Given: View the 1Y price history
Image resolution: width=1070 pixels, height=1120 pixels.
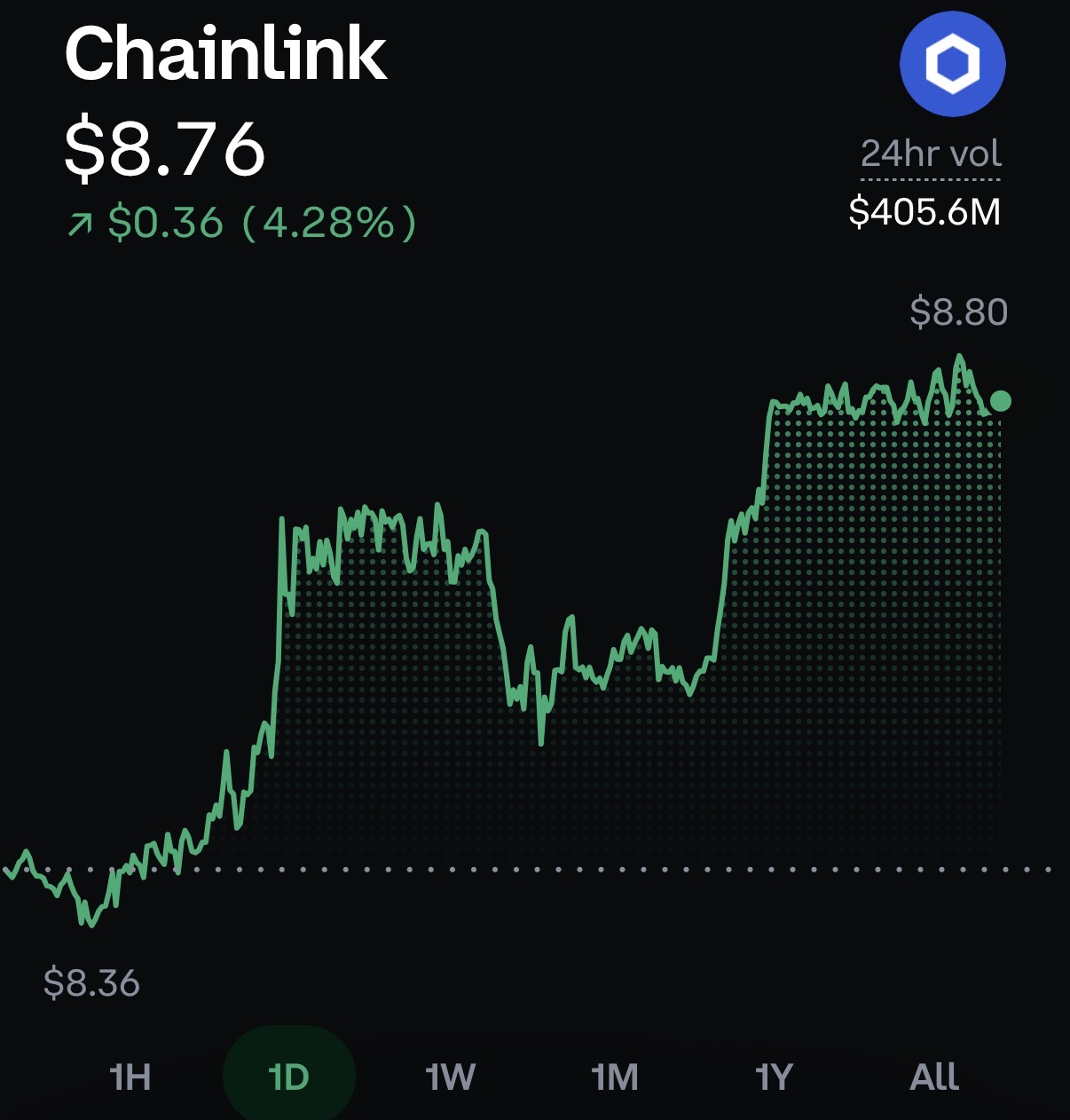Looking at the screenshot, I should coord(774,1077).
